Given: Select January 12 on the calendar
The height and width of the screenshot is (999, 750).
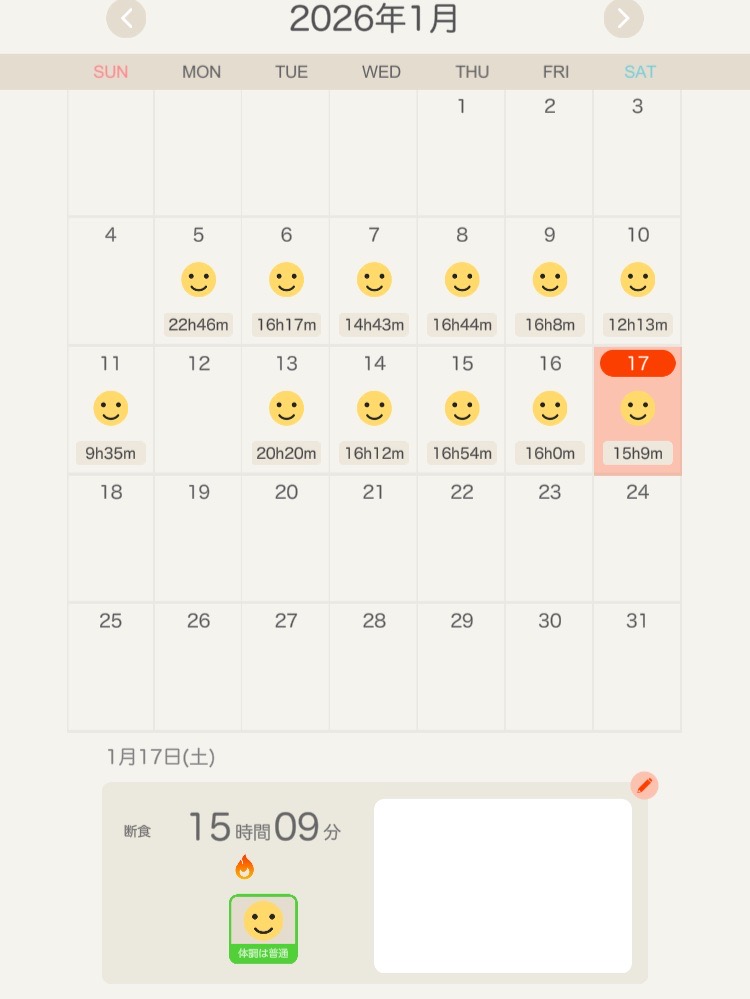Looking at the screenshot, I should (198, 410).
